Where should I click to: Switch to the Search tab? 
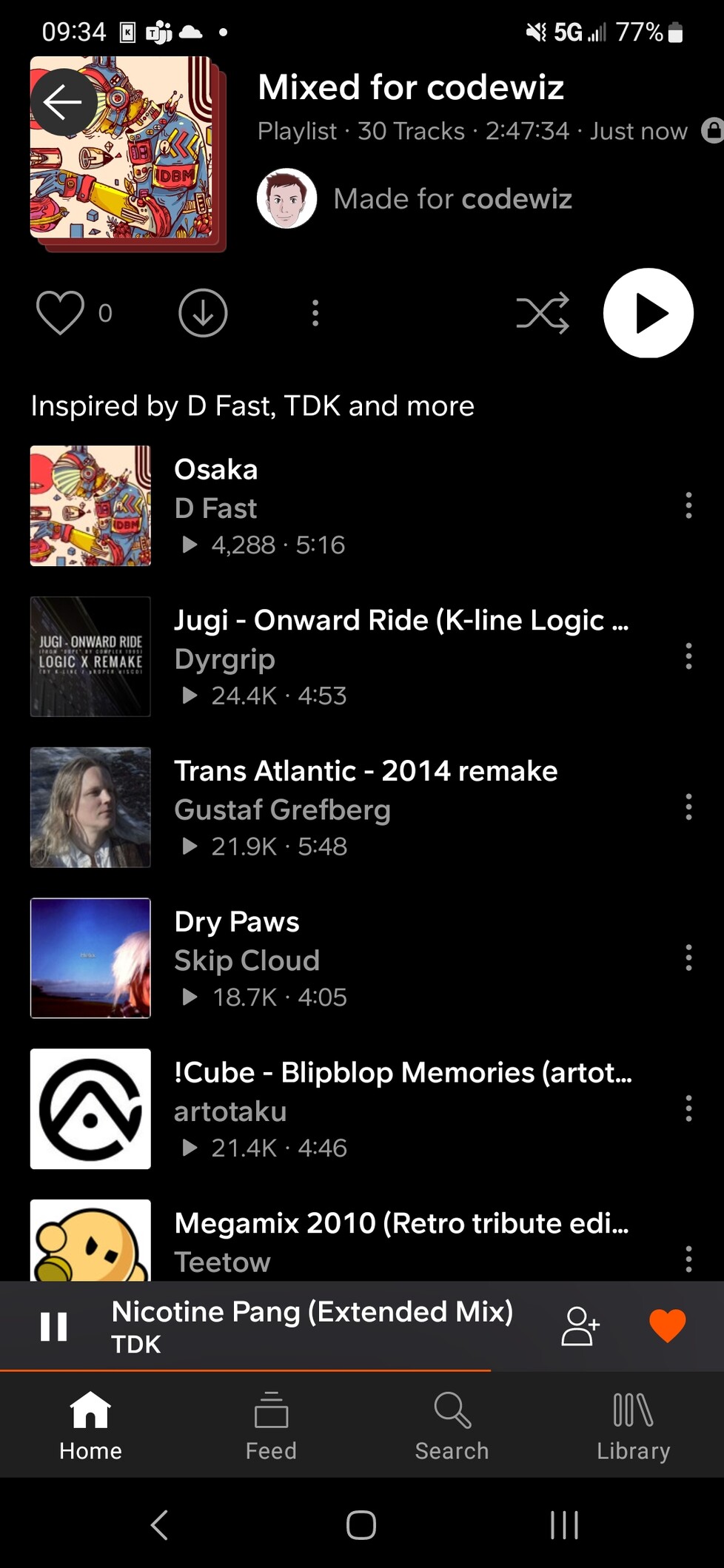[452, 1426]
